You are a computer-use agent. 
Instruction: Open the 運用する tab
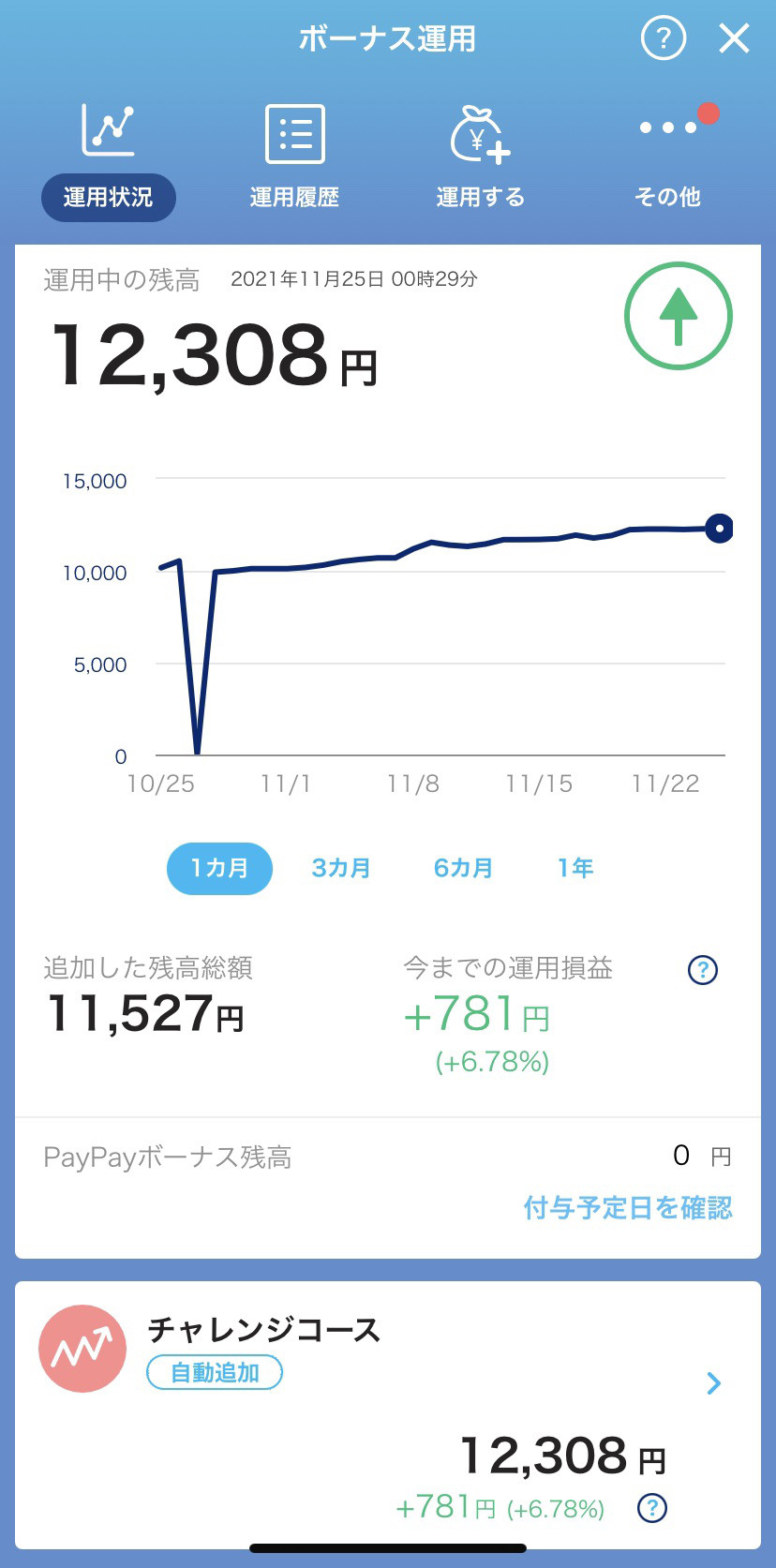(x=480, y=157)
